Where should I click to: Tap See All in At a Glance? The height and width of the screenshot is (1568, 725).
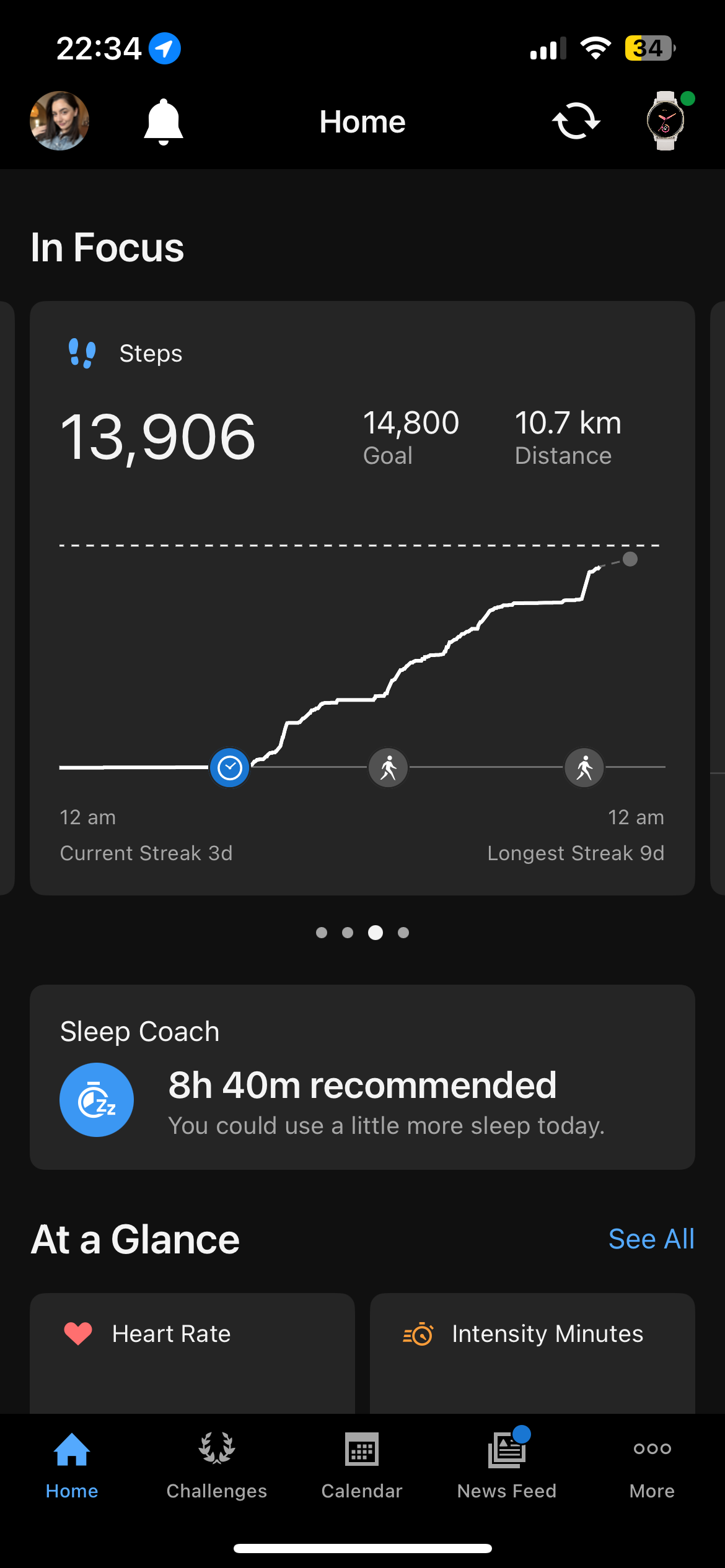[651, 1239]
